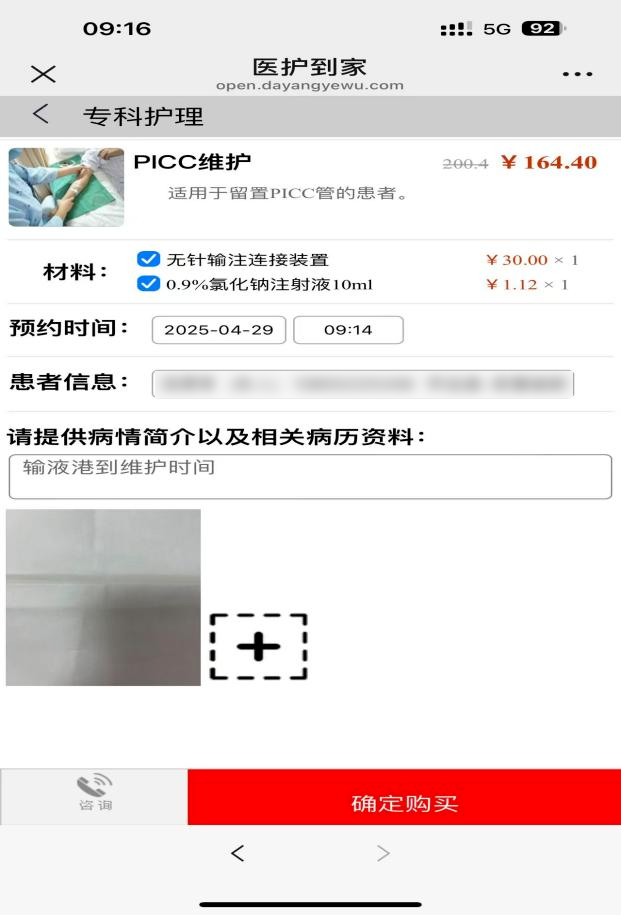Edit the condition description text box
621x915 pixels.
click(310, 477)
